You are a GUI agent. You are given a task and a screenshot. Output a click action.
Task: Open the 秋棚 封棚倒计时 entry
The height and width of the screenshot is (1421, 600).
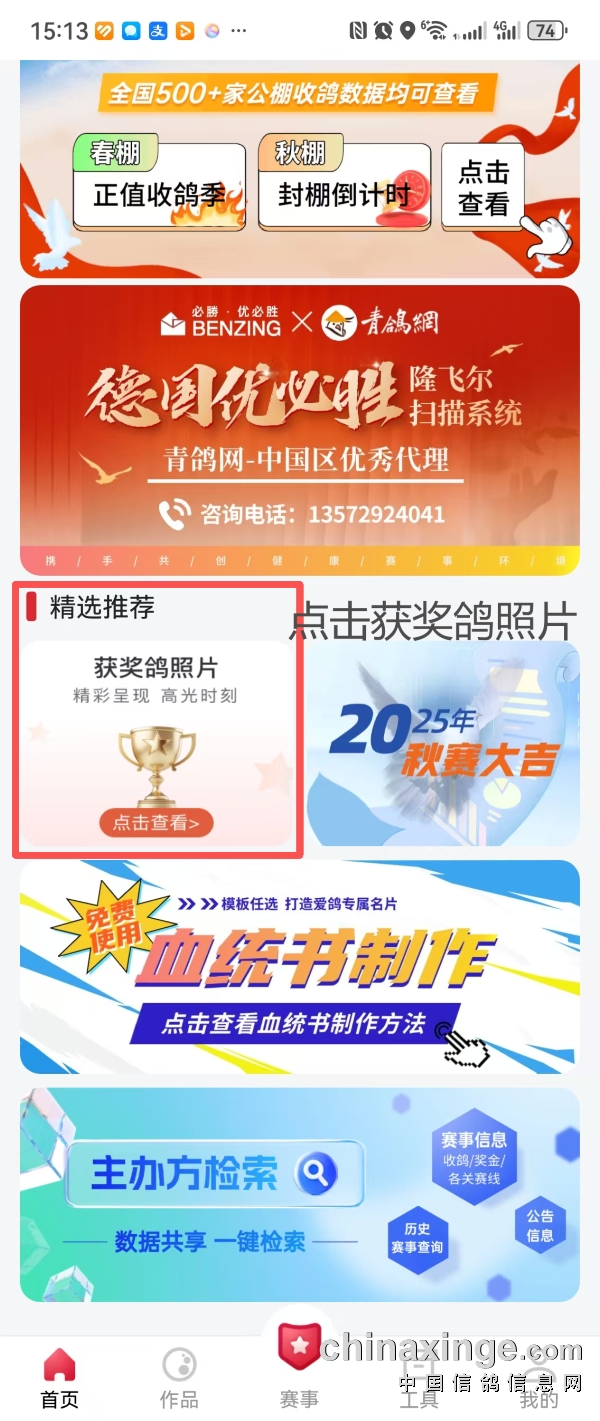point(344,186)
